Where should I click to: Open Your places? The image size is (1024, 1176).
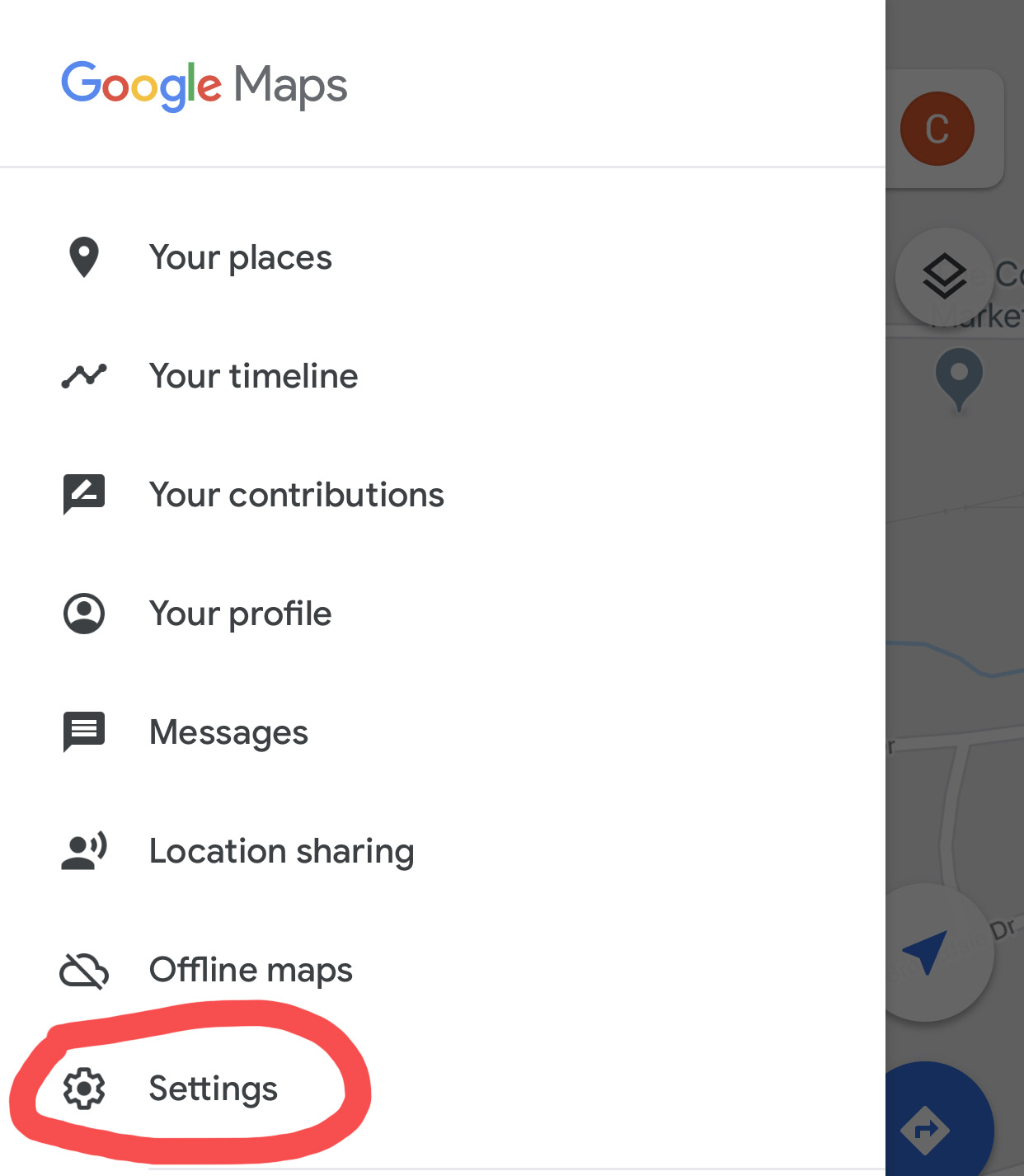coord(240,258)
